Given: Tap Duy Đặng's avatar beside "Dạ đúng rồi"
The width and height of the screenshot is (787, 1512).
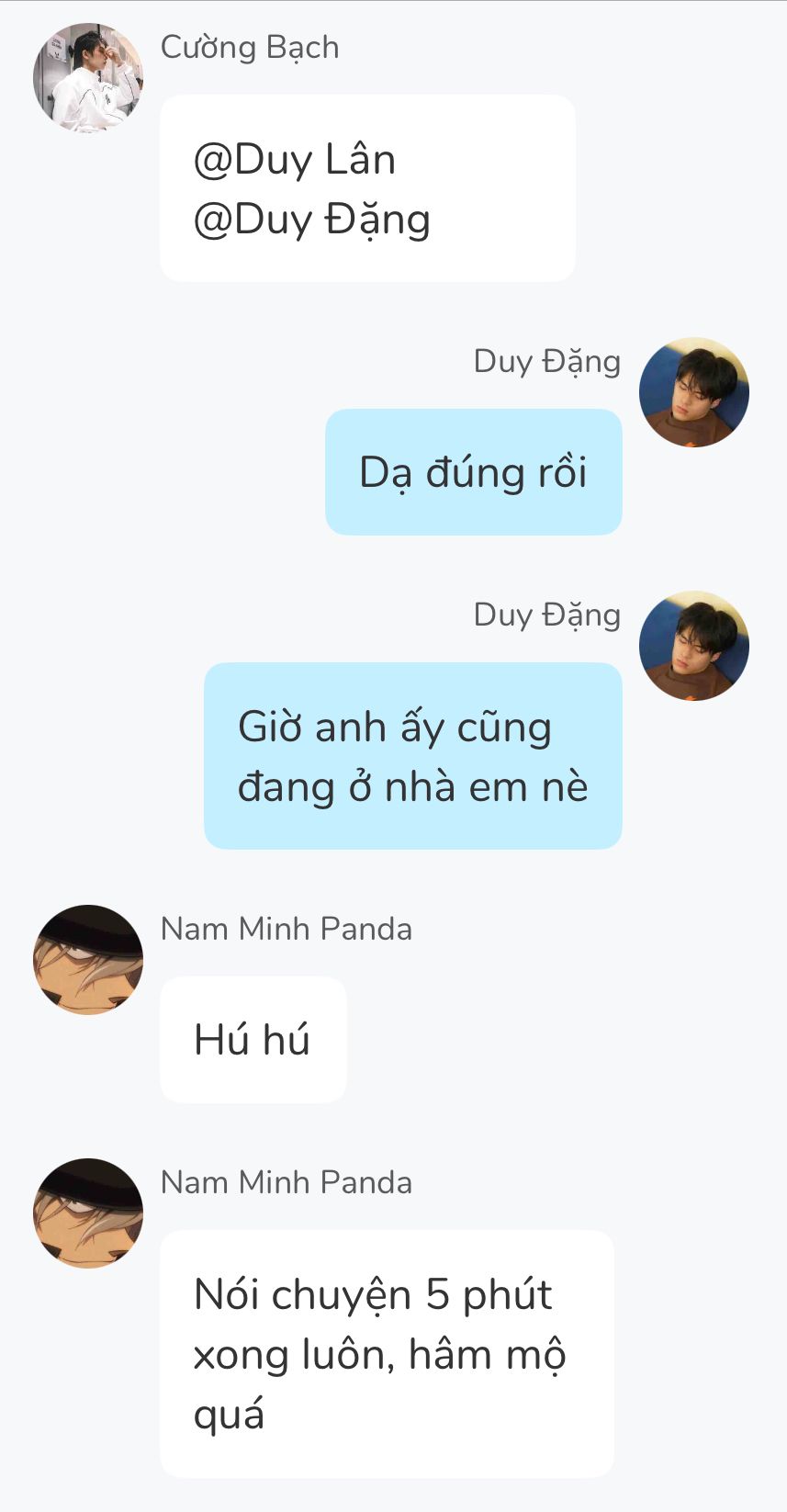Looking at the screenshot, I should pyautogui.click(x=693, y=392).
